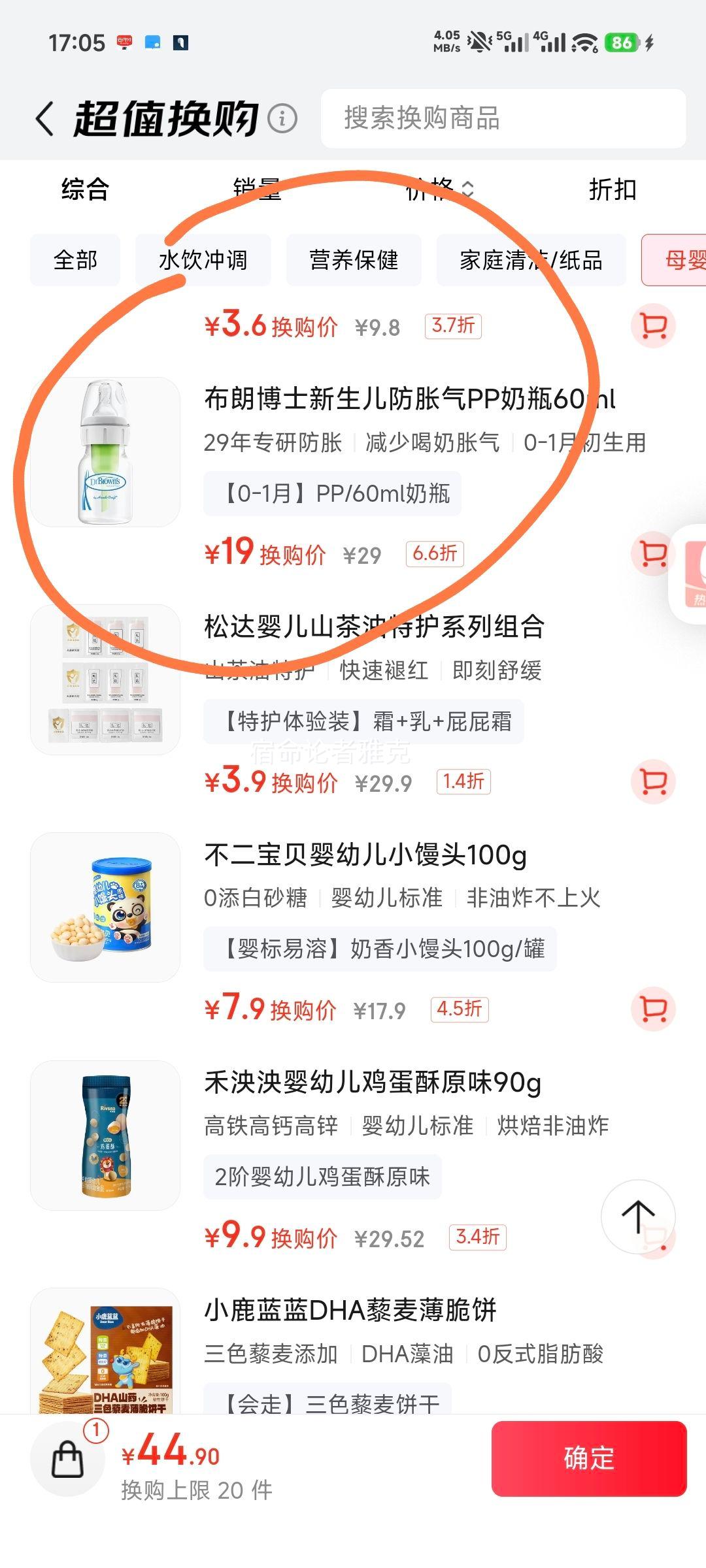Tap the back arrow to leave 超值换购
The height and width of the screenshot is (1568, 706).
pyautogui.click(x=44, y=120)
